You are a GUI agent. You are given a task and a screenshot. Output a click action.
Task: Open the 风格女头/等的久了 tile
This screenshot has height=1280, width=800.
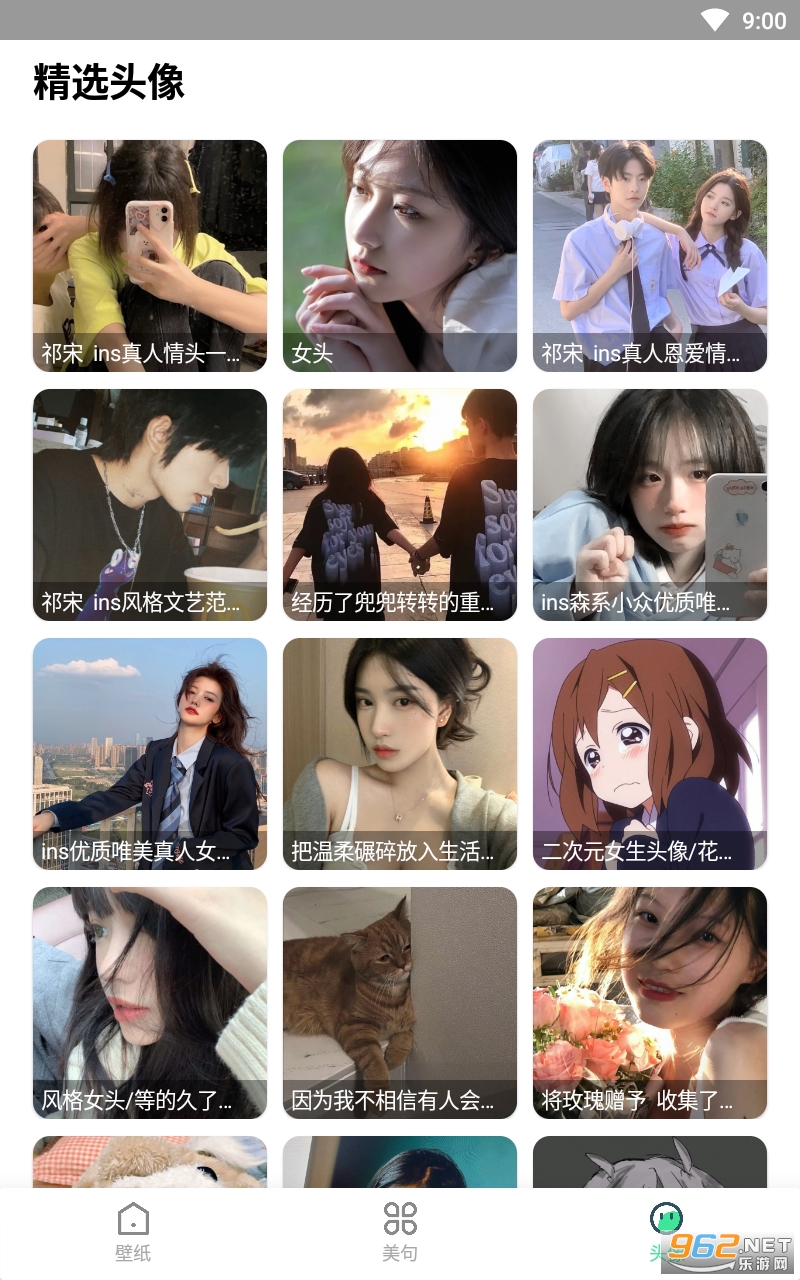click(x=150, y=1003)
